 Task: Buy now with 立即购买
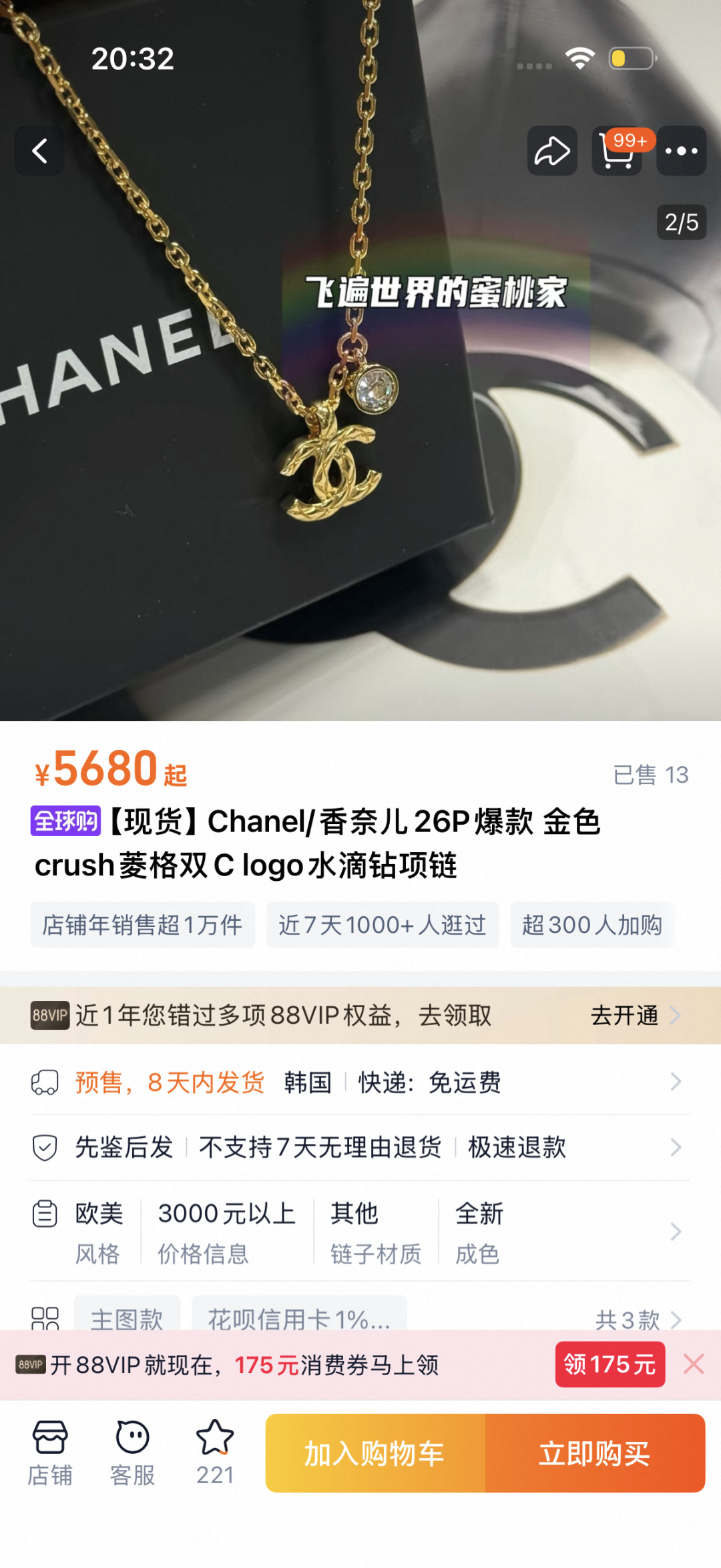595,1453
